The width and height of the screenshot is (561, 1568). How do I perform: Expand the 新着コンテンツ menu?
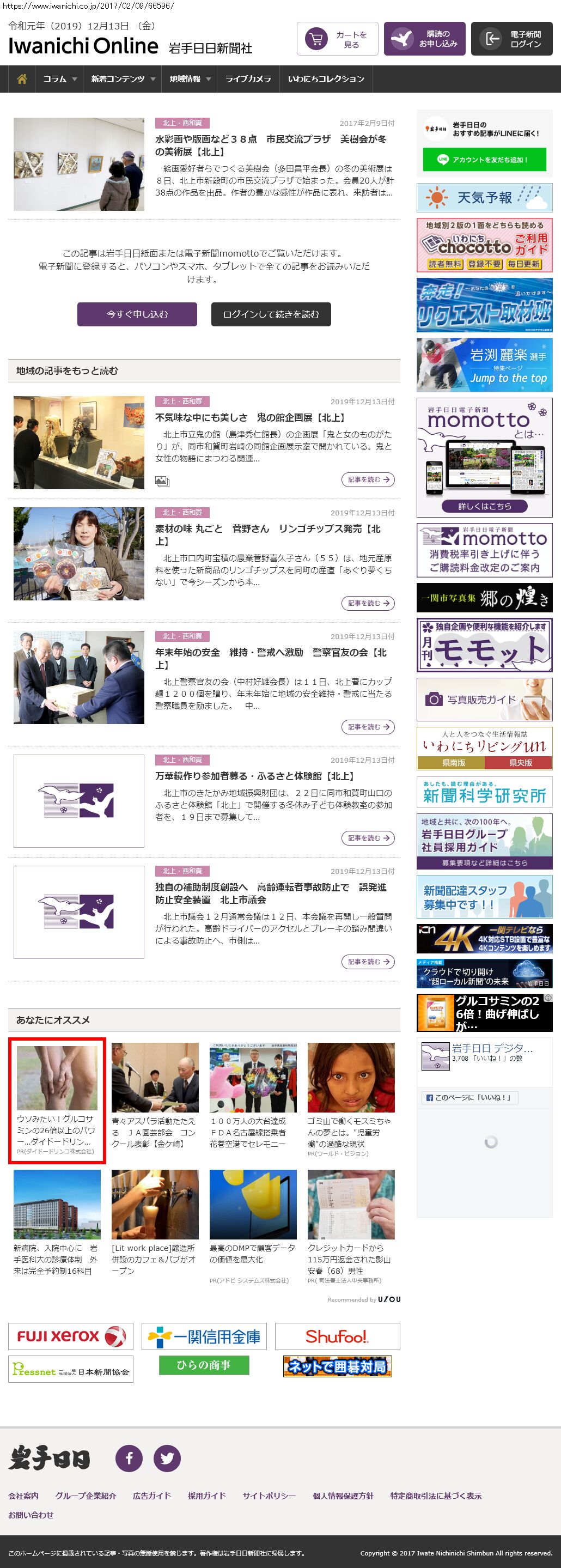click(x=123, y=79)
